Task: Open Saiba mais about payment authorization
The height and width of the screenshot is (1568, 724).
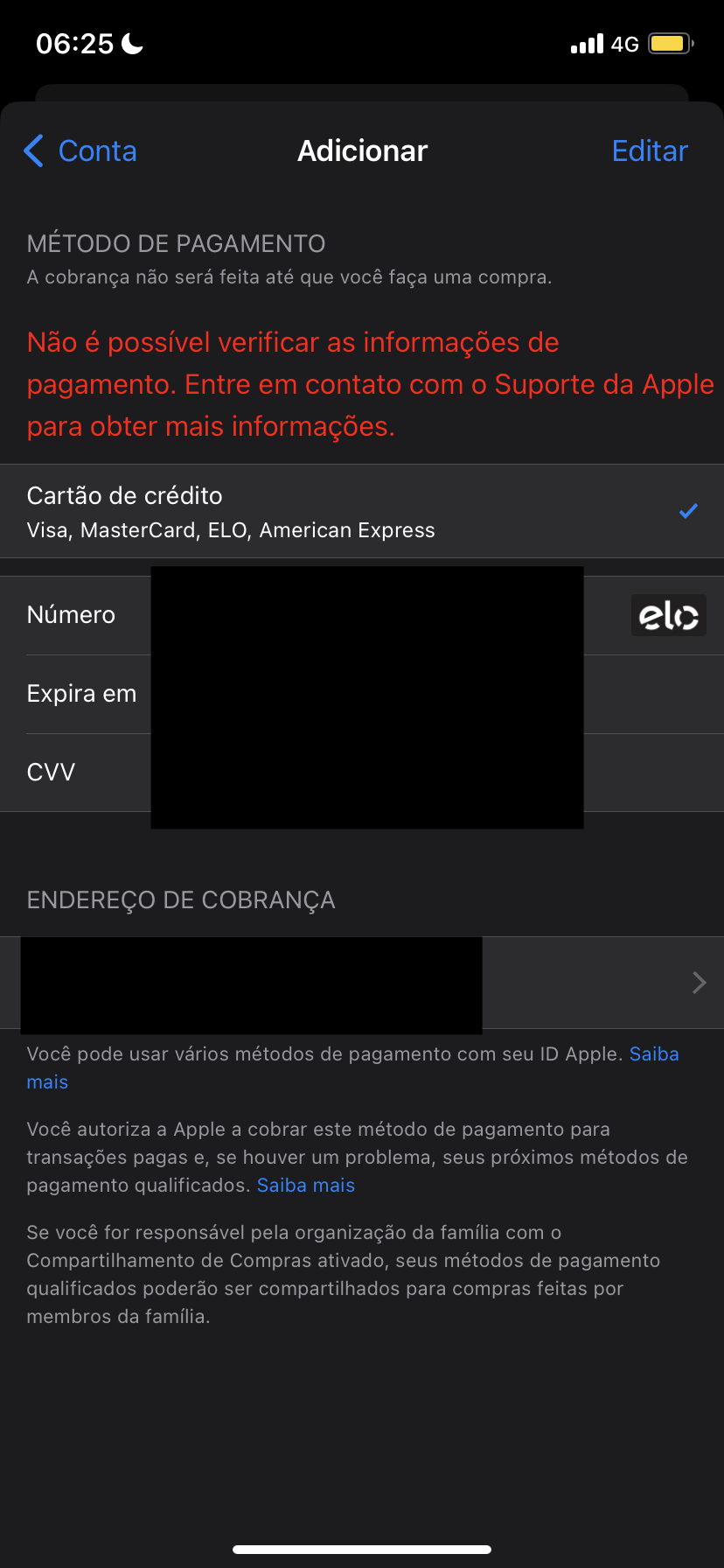Action: 306,1186
